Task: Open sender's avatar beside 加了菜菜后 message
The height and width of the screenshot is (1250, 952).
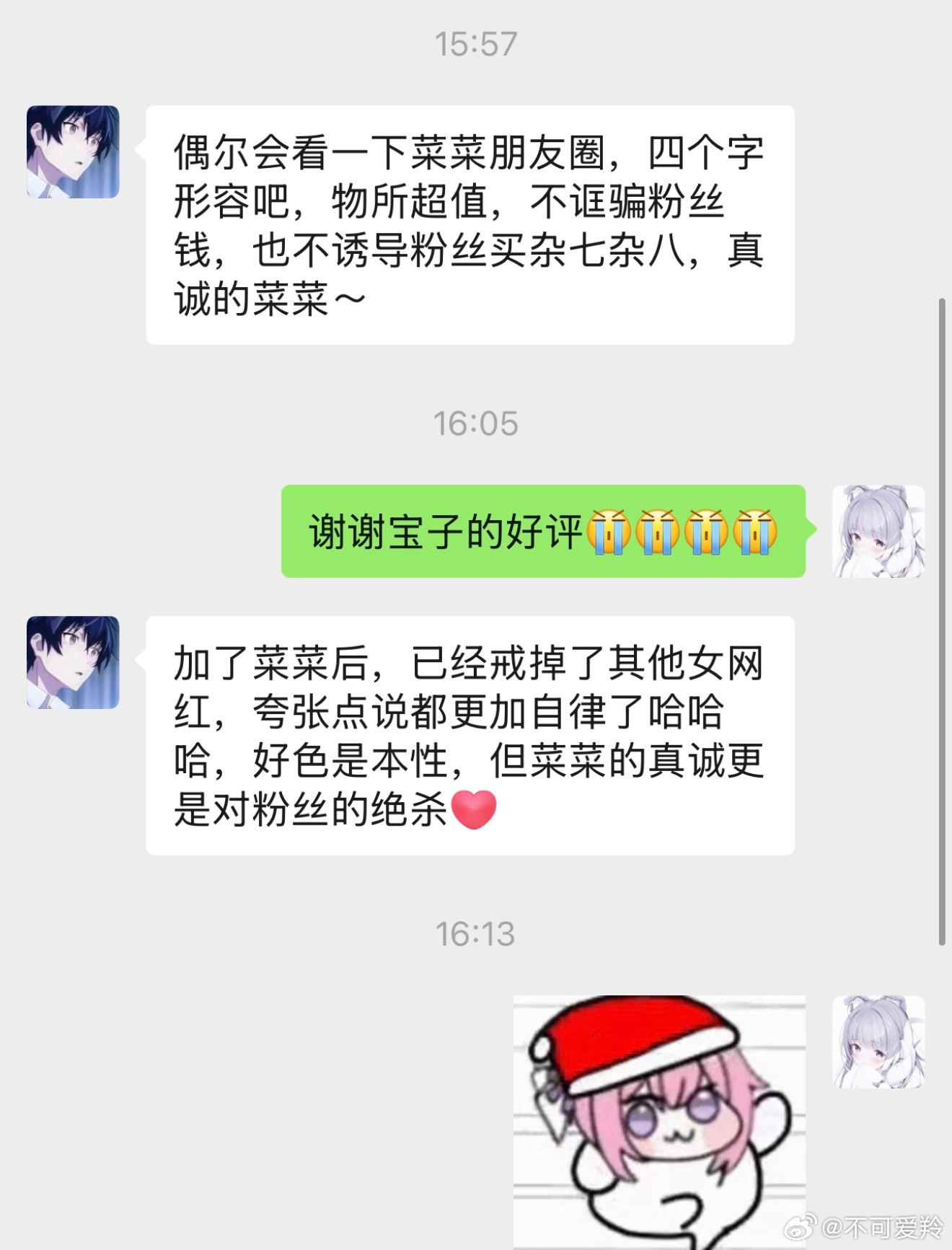Action: pos(73,662)
